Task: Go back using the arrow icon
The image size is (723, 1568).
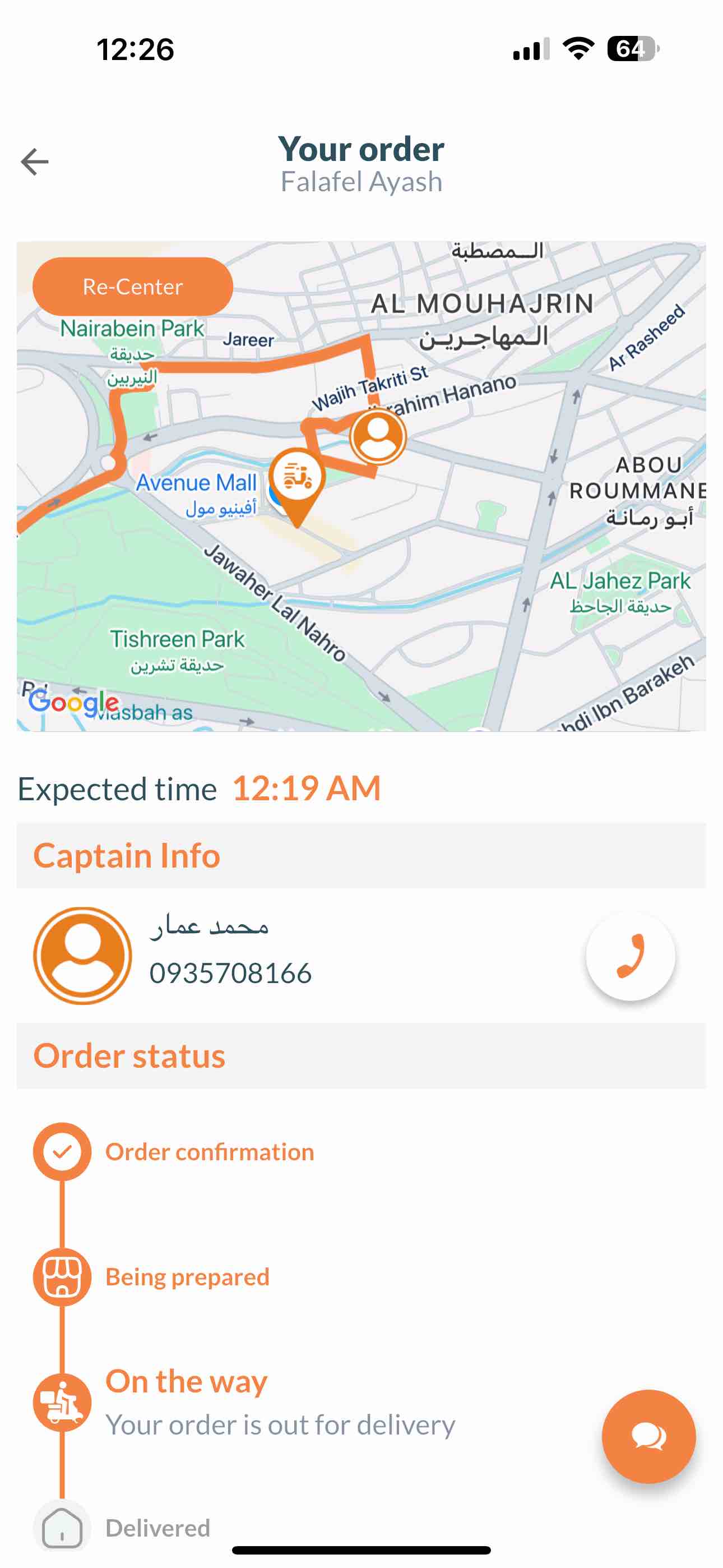Action: (x=35, y=162)
